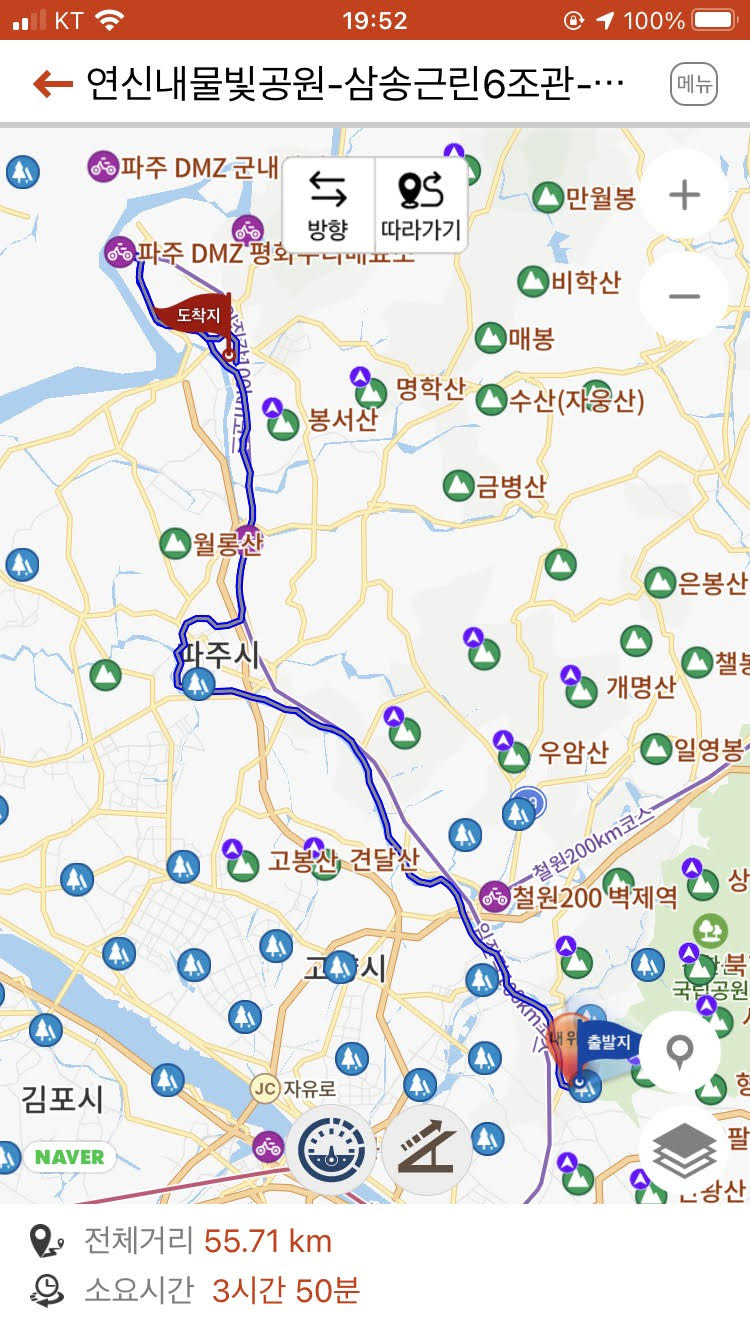Open the 메뉴 menu button
This screenshot has width=750, height=1334.
(694, 84)
